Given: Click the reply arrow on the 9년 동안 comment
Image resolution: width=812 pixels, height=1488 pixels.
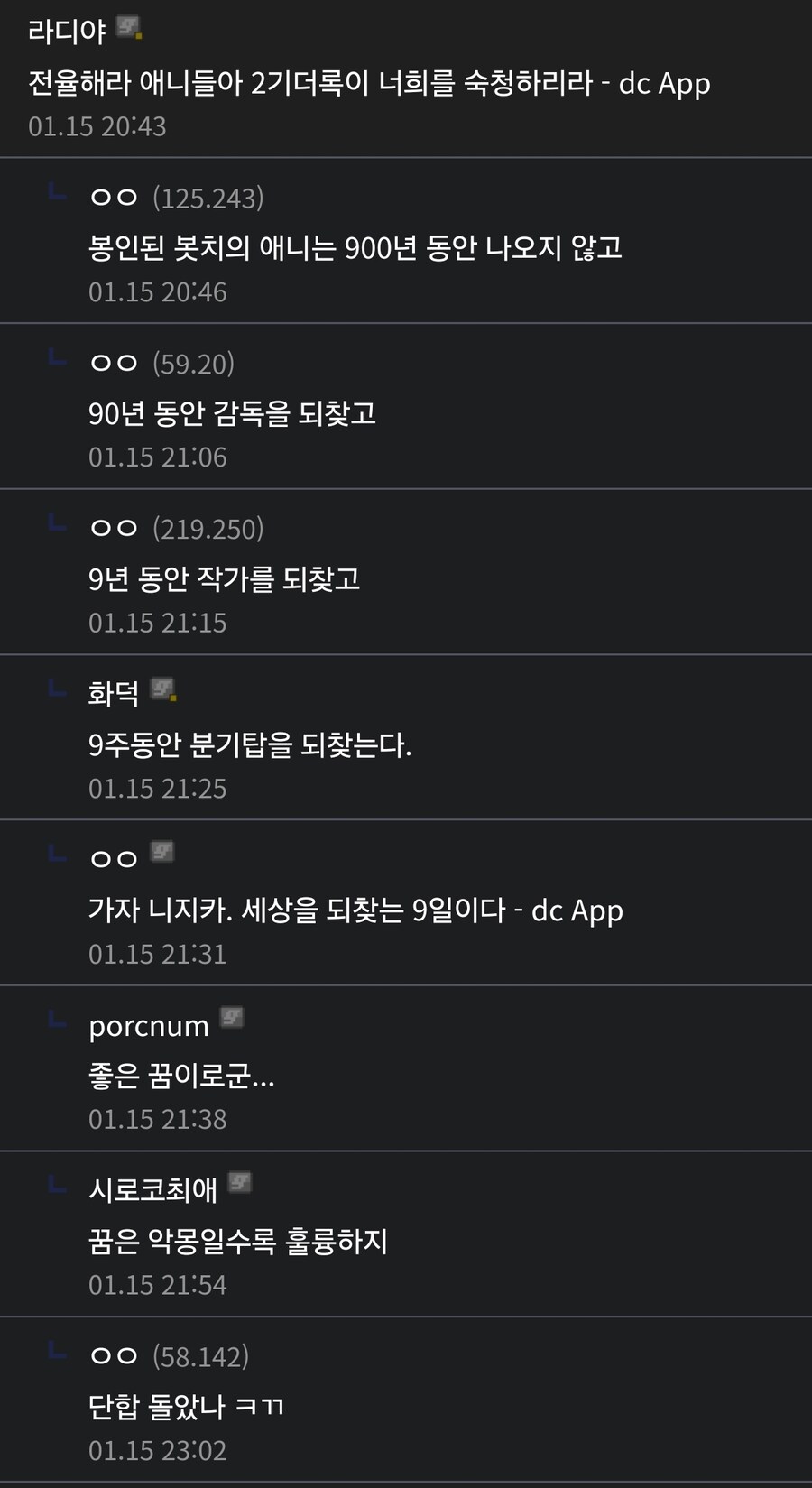Looking at the screenshot, I should 56,522.
